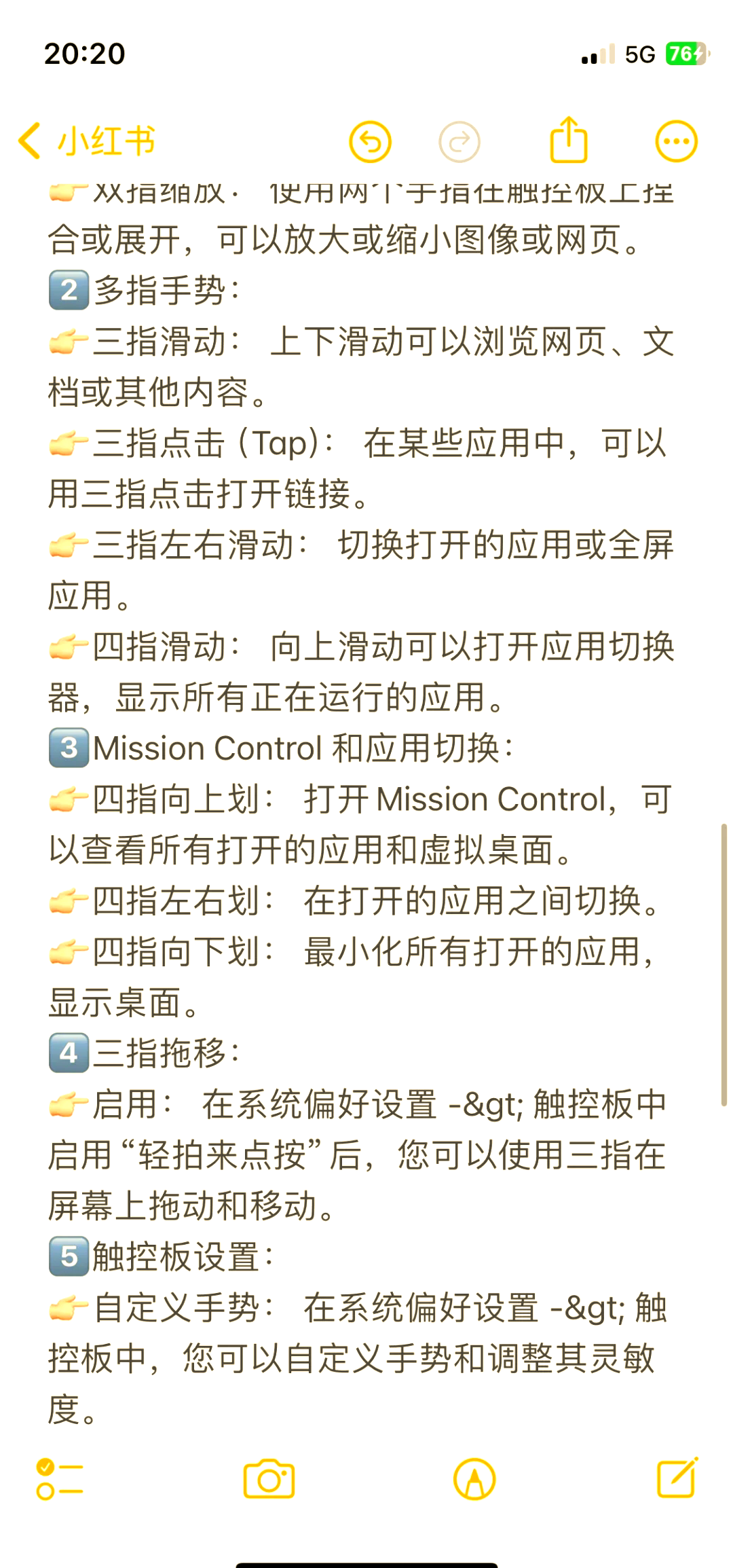Redo the last undone edit
The image size is (733, 1568).
tap(459, 142)
